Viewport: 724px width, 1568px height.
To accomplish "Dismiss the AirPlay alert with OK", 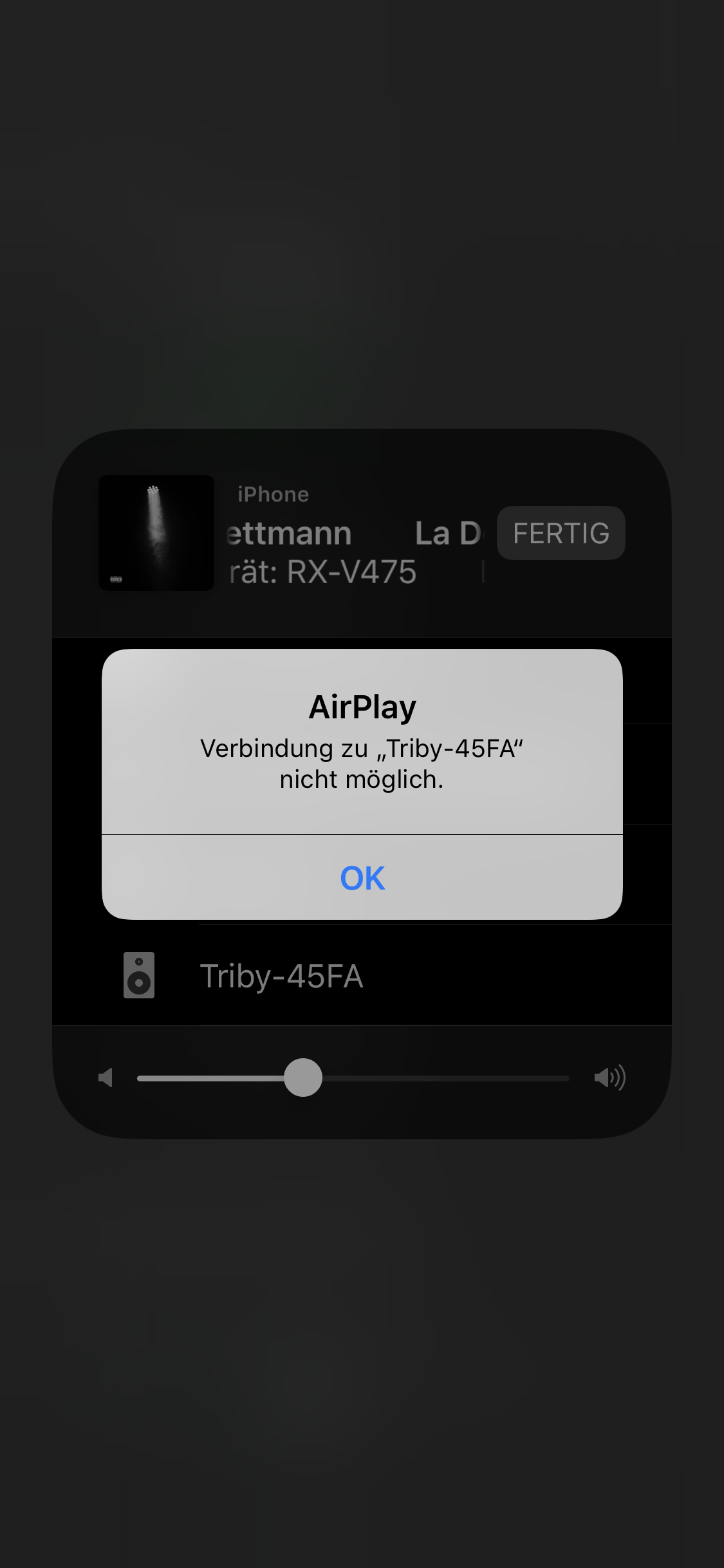I will point(362,878).
